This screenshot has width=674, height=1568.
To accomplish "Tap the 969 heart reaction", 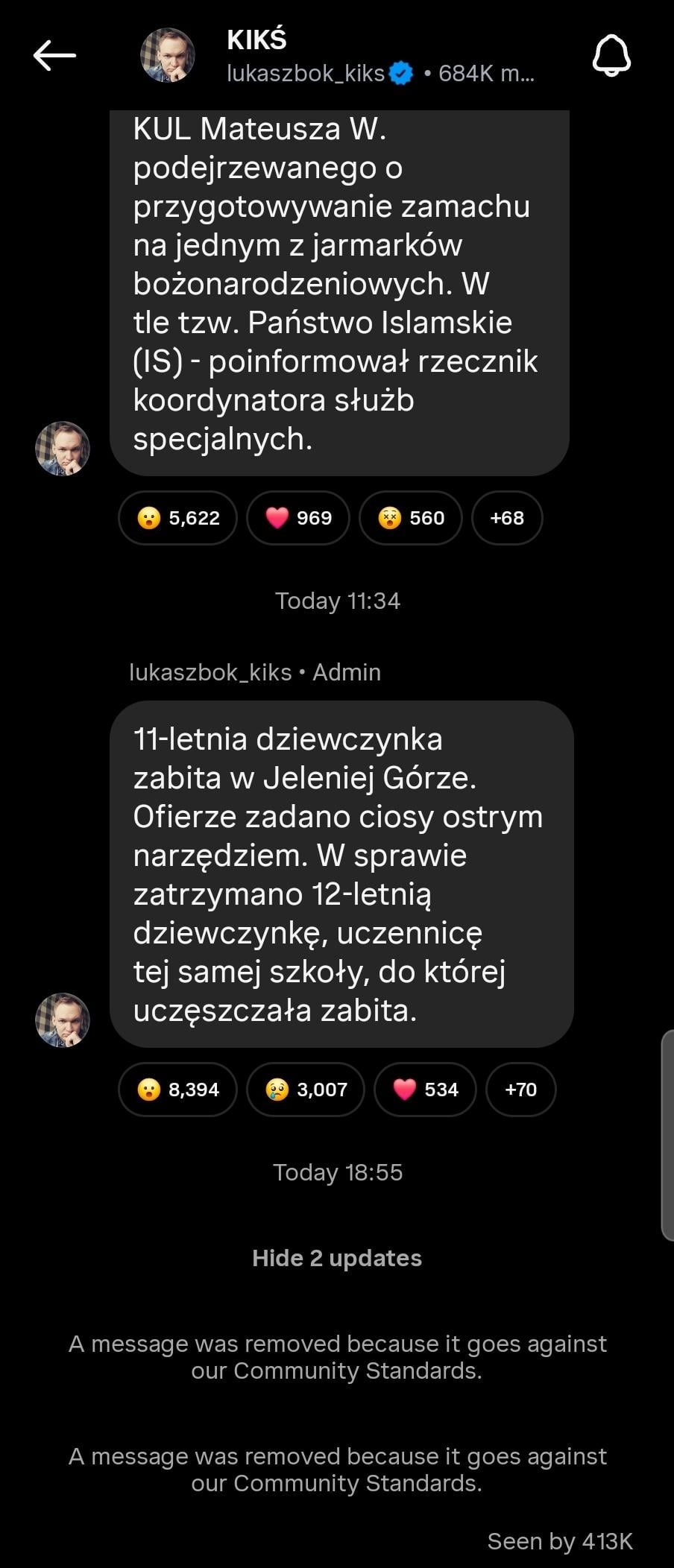I will [297, 518].
